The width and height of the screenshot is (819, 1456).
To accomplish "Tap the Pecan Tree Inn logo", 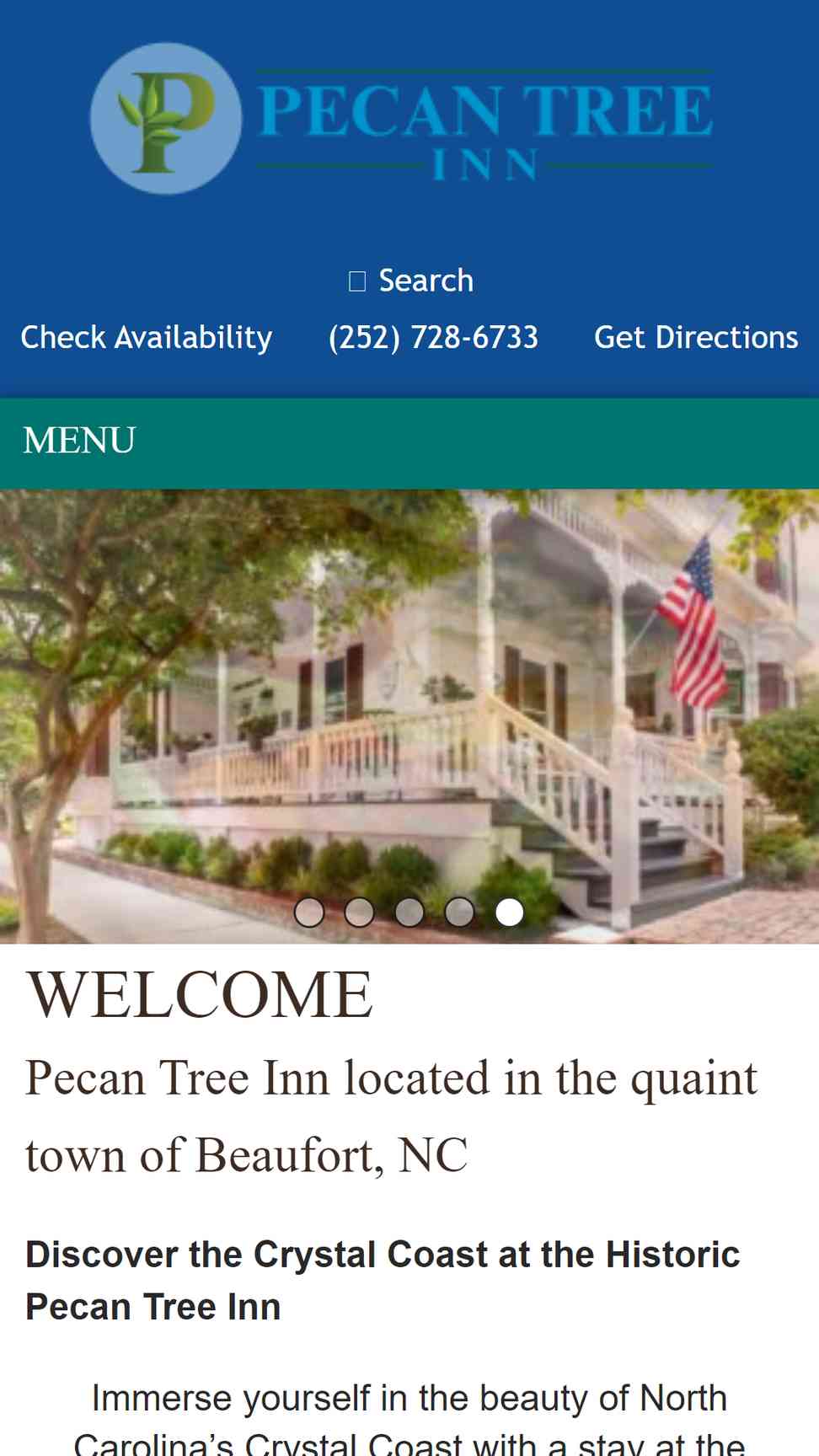I will [402, 119].
